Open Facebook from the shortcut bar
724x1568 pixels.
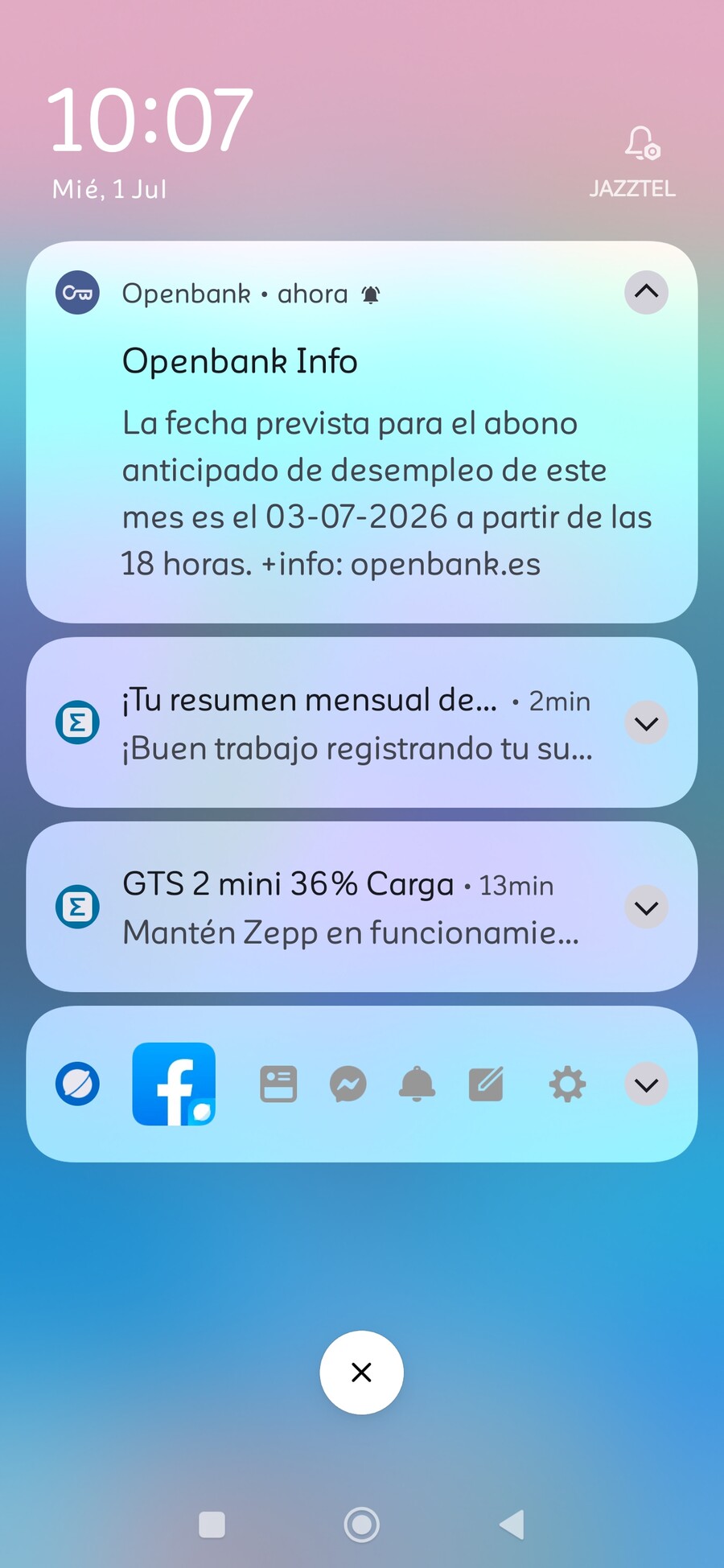[174, 1084]
